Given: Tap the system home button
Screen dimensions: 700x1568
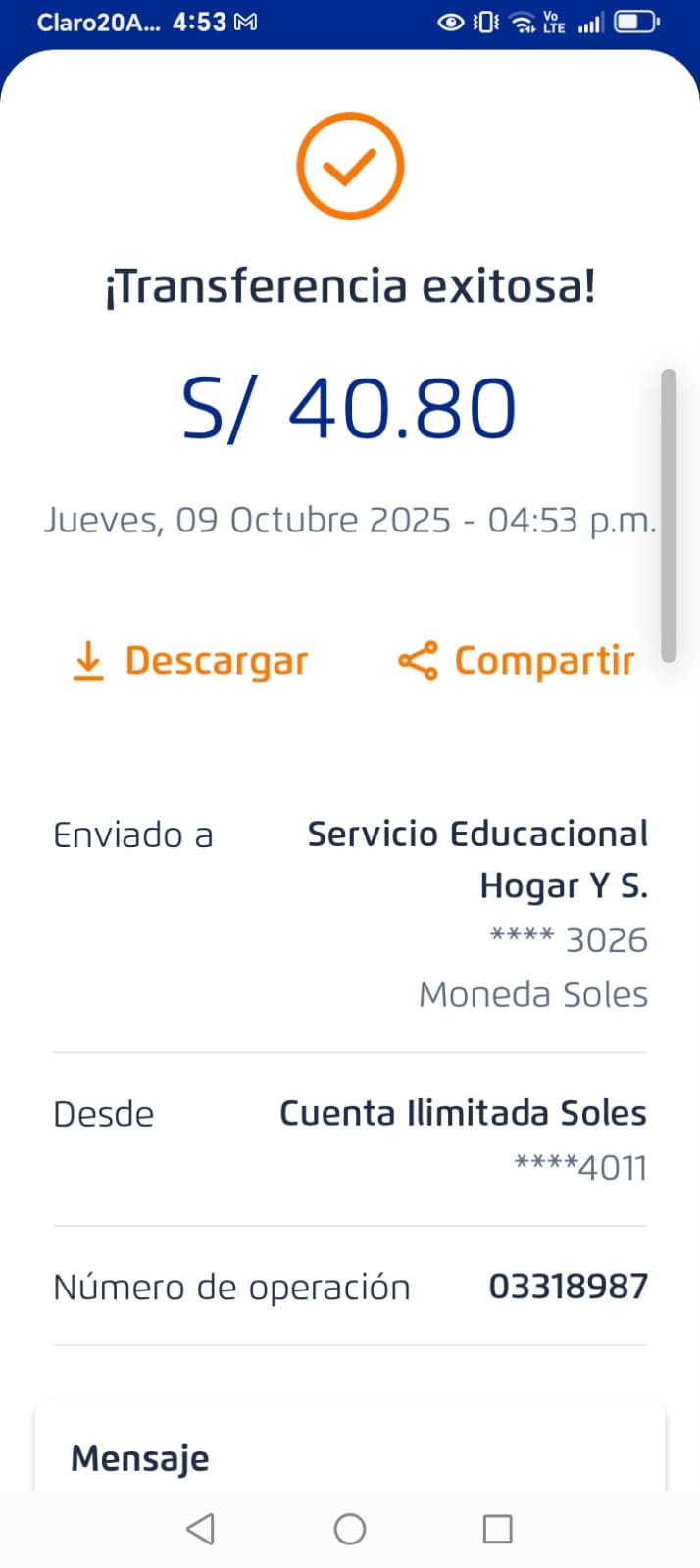Looking at the screenshot, I should click(x=350, y=1528).
